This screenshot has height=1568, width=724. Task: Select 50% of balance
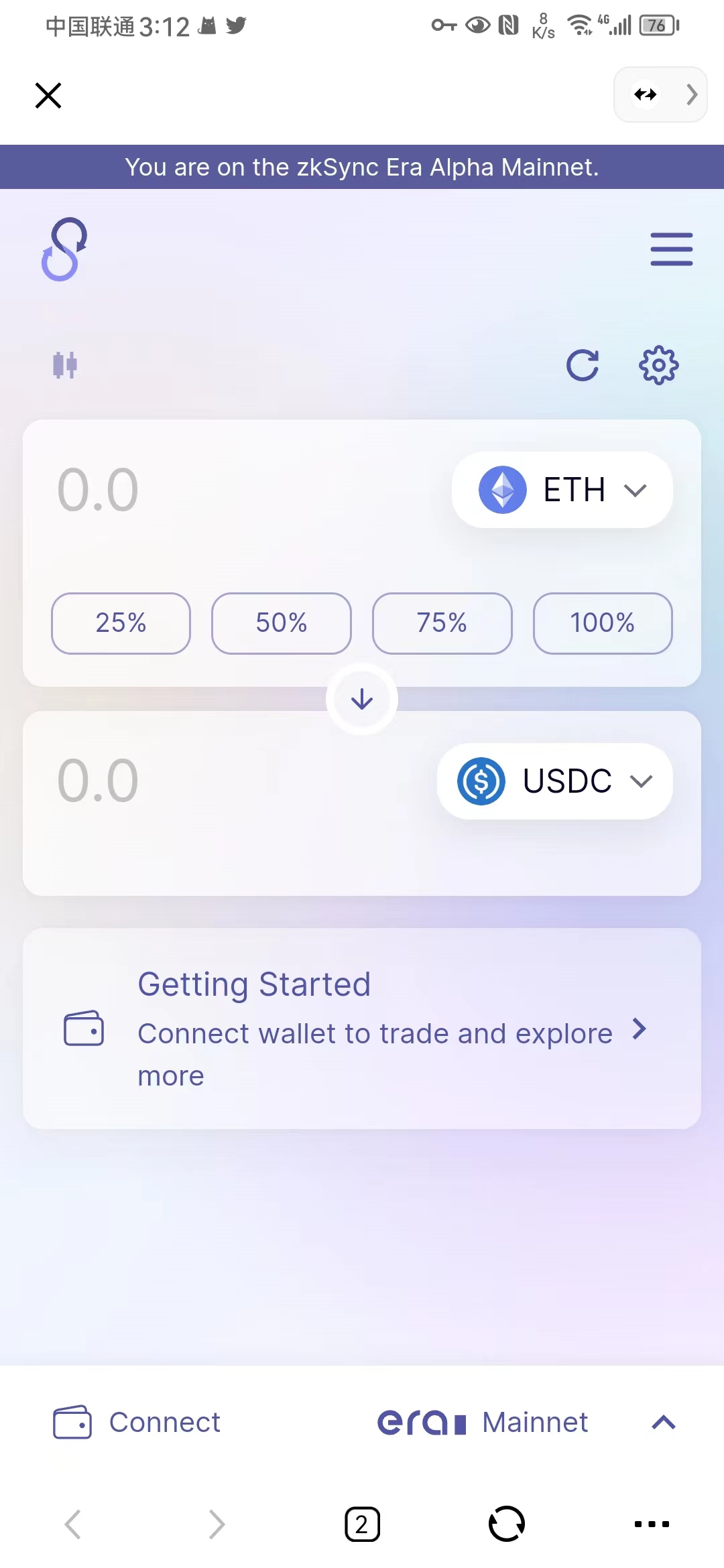coord(282,623)
